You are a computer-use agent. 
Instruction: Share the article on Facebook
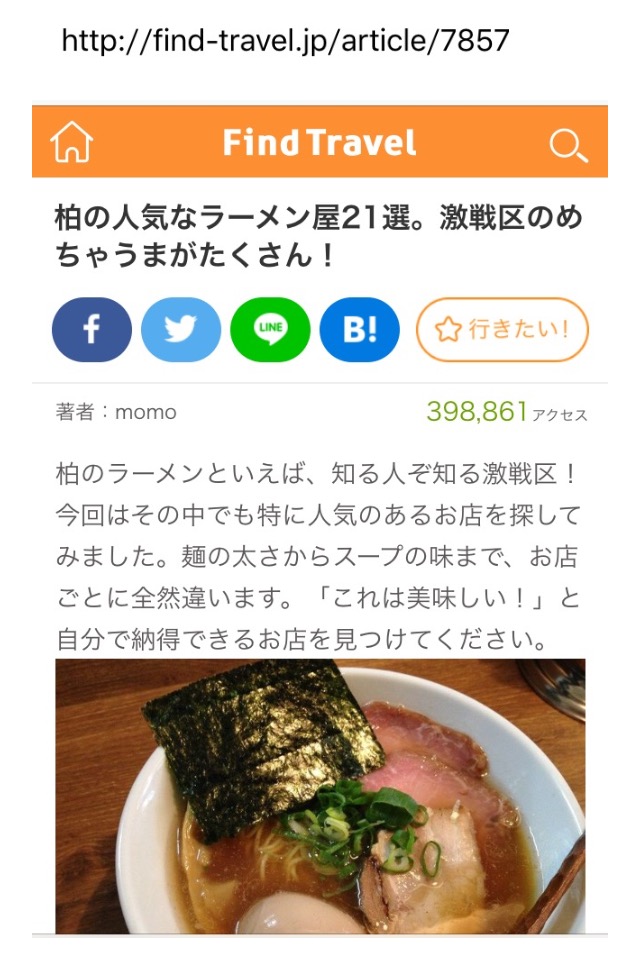click(x=91, y=330)
